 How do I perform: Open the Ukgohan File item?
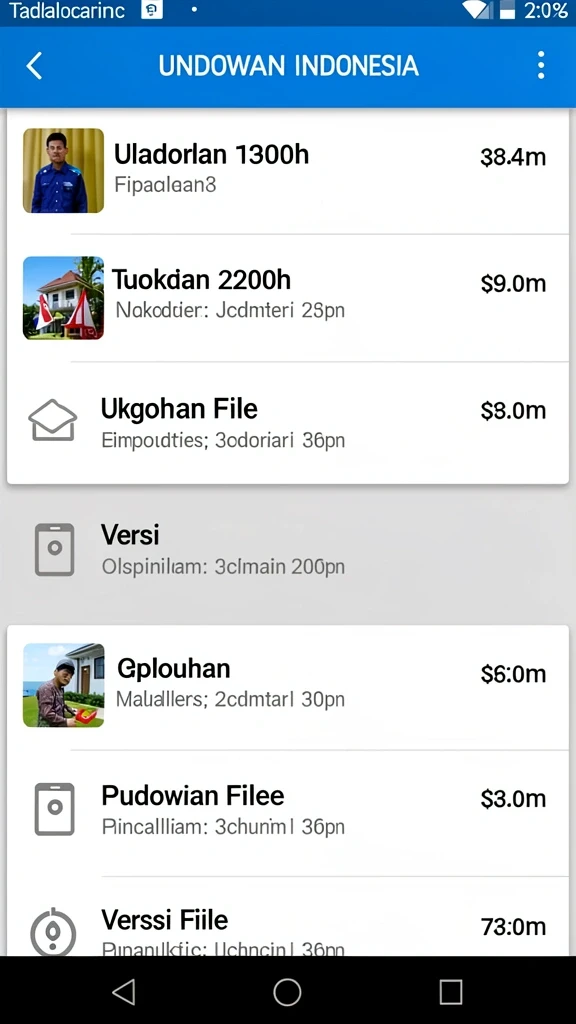click(288, 423)
